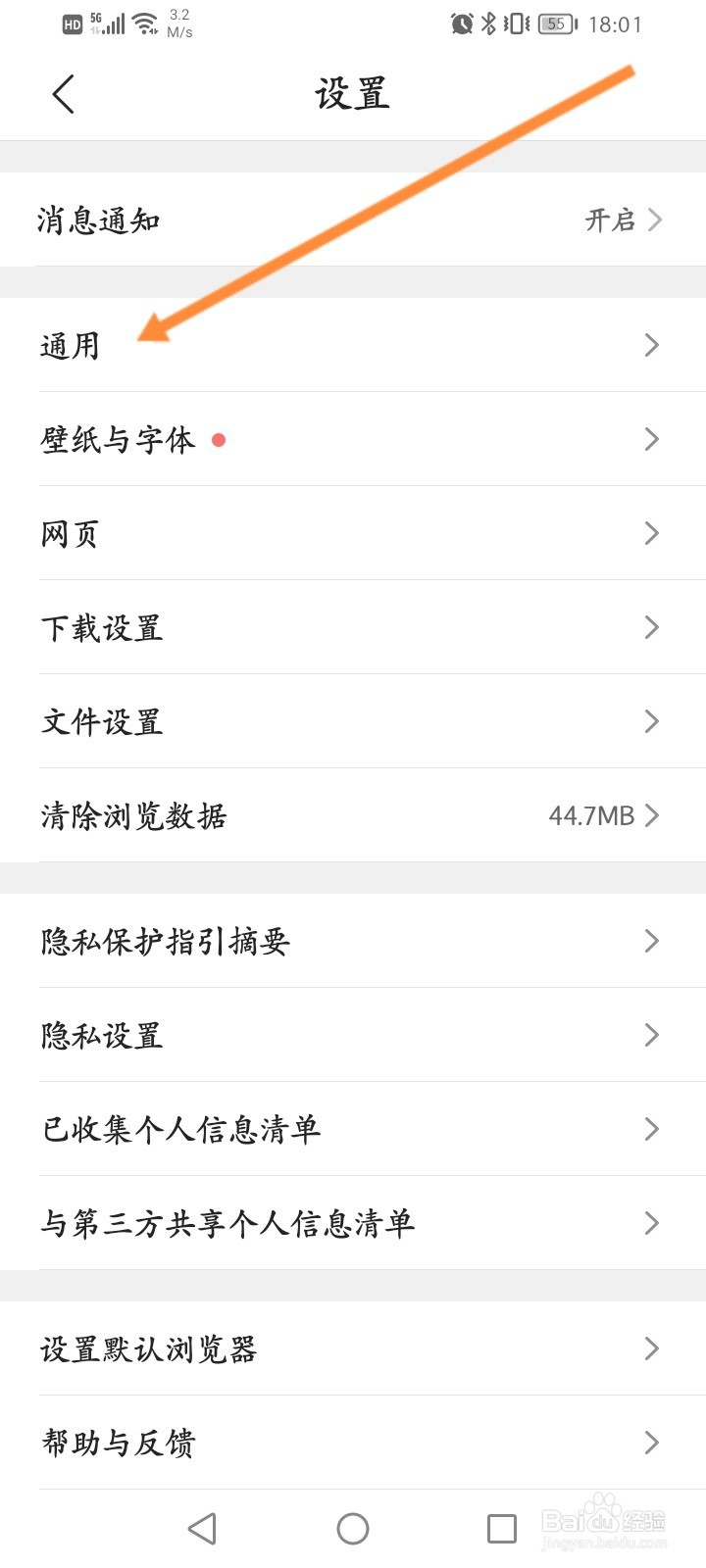View 已收集个人信息清单
Image resolution: width=706 pixels, height=1568 pixels.
point(353,1129)
